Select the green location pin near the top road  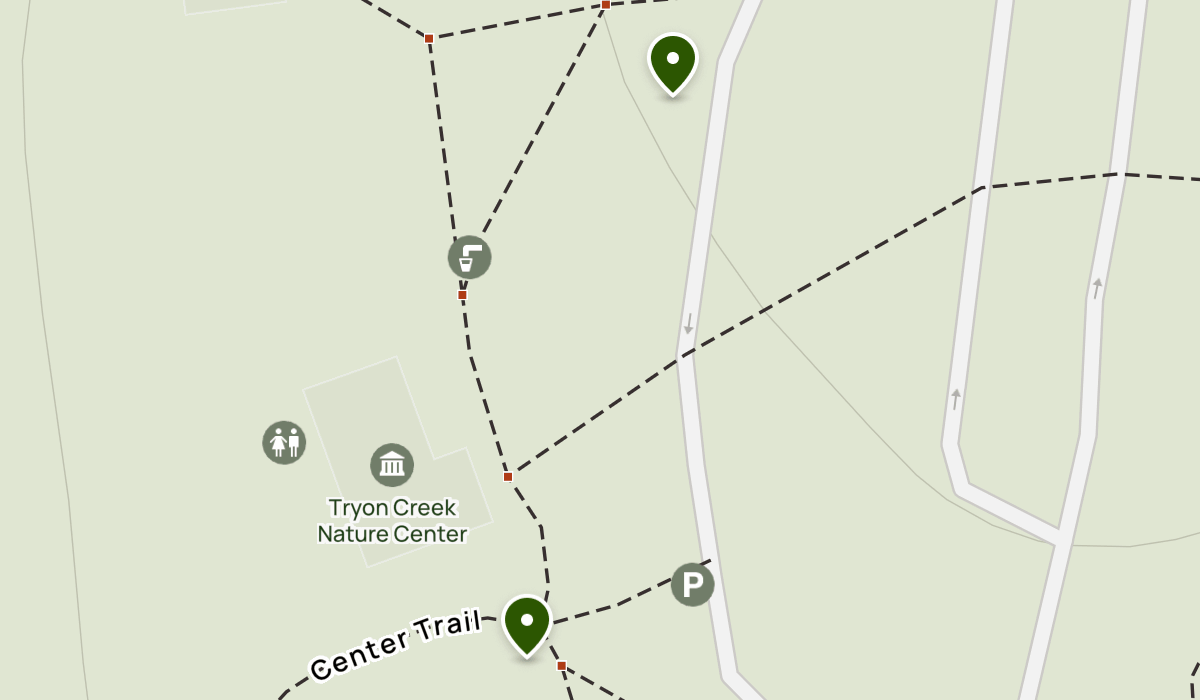click(673, 61)
